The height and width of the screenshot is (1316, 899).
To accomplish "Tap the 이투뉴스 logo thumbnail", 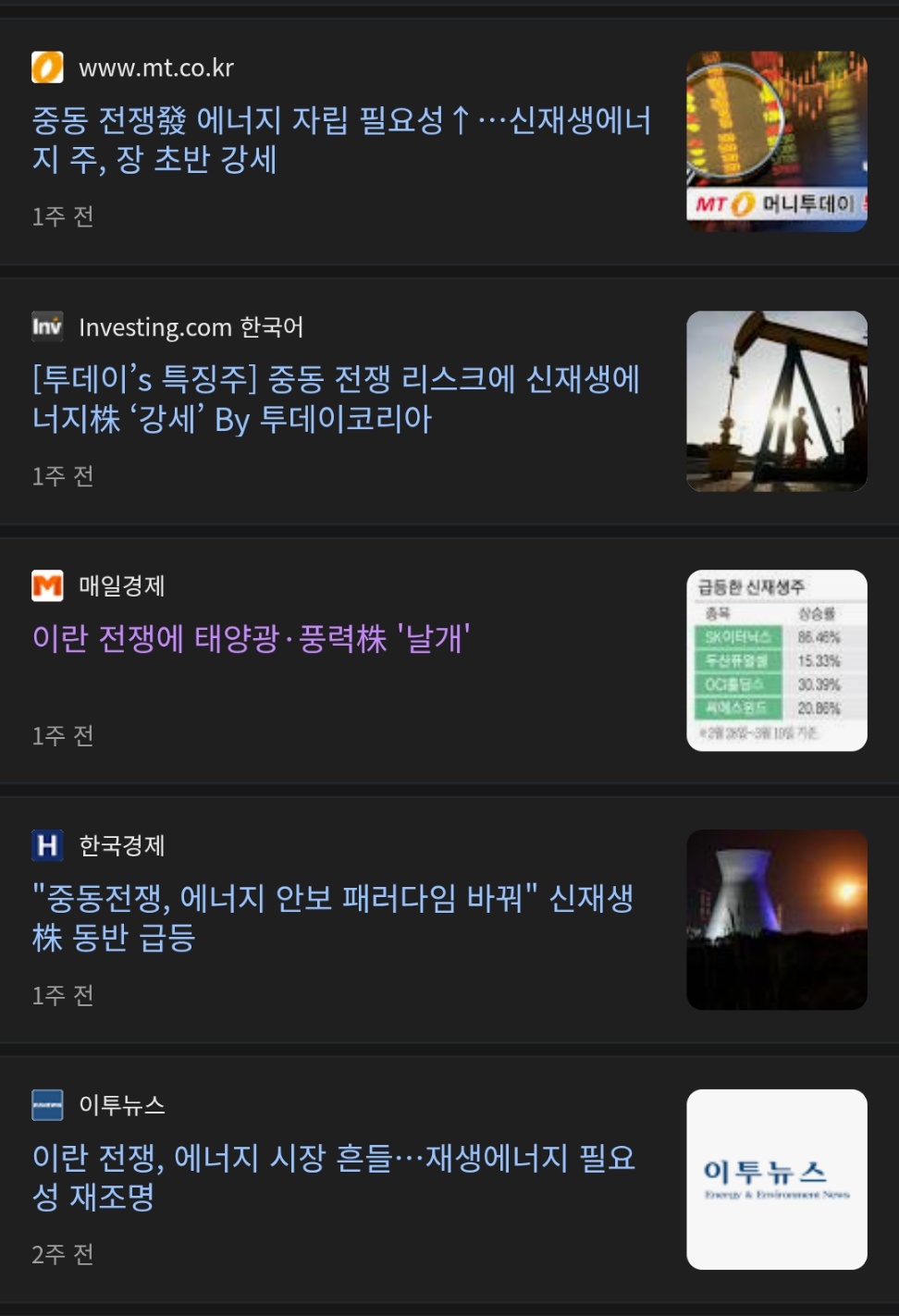I will (776, 1179).
